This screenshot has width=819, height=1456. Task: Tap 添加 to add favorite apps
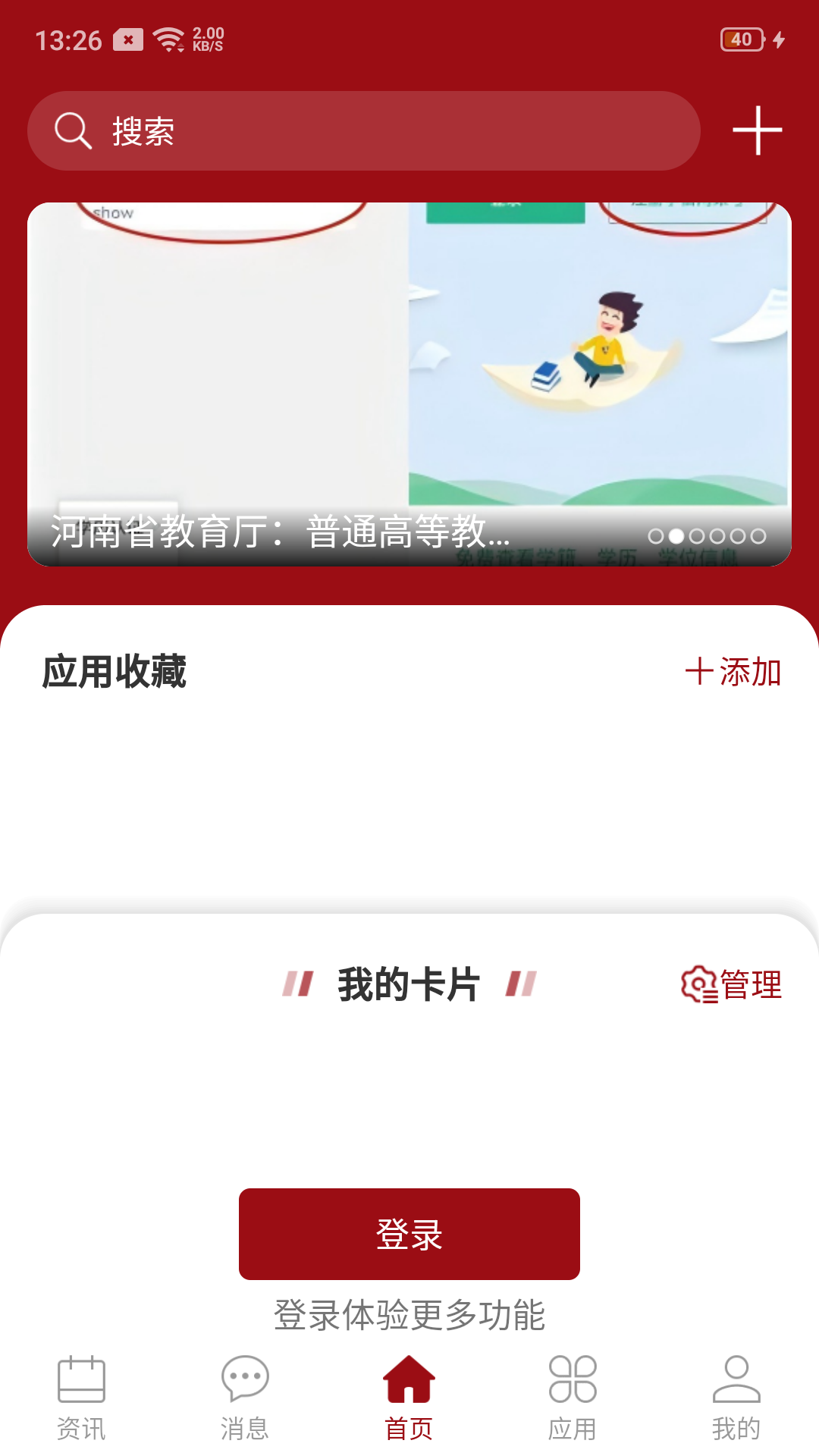click(733, 672)
